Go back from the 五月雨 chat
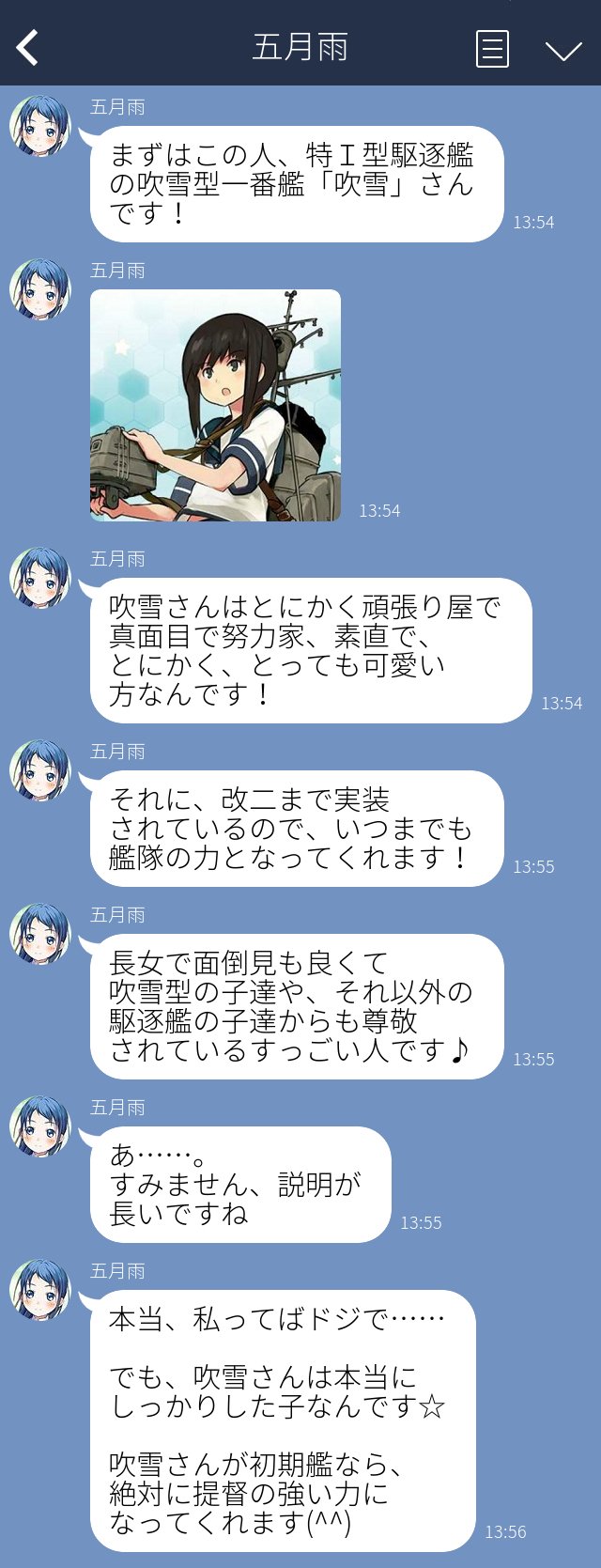The height and width of the screenshot is (1568, 601). 28,47
